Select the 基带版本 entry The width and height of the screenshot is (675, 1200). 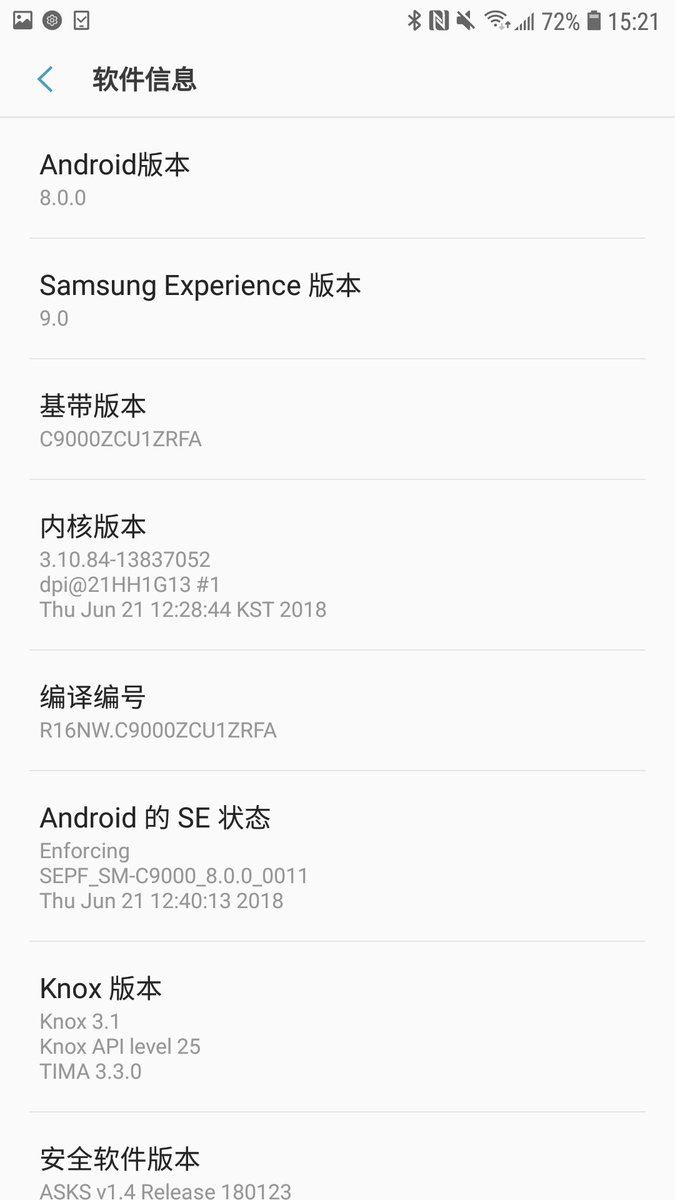(x=337, y=420)
